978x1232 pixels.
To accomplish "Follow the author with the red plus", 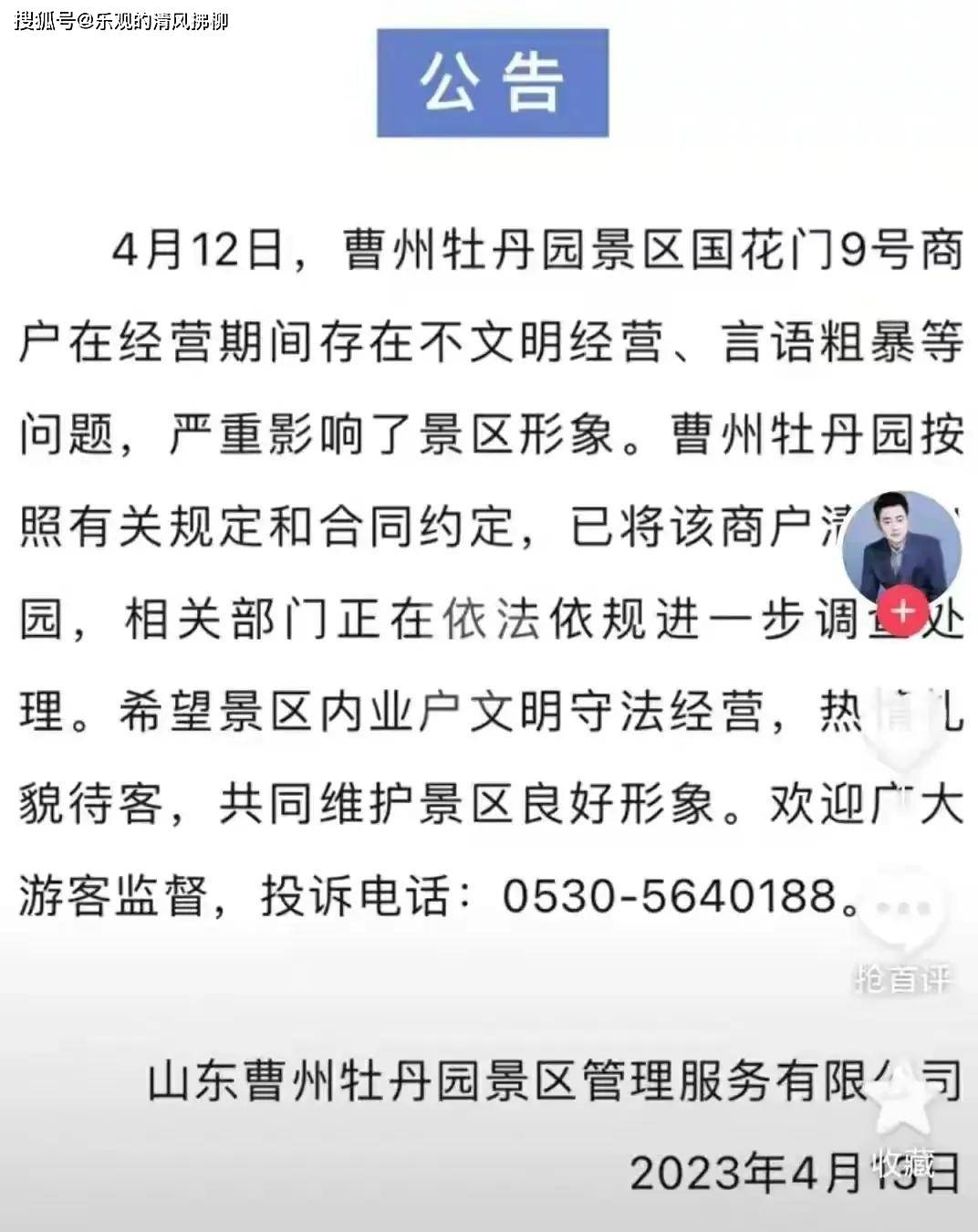I will click(903, 611).
